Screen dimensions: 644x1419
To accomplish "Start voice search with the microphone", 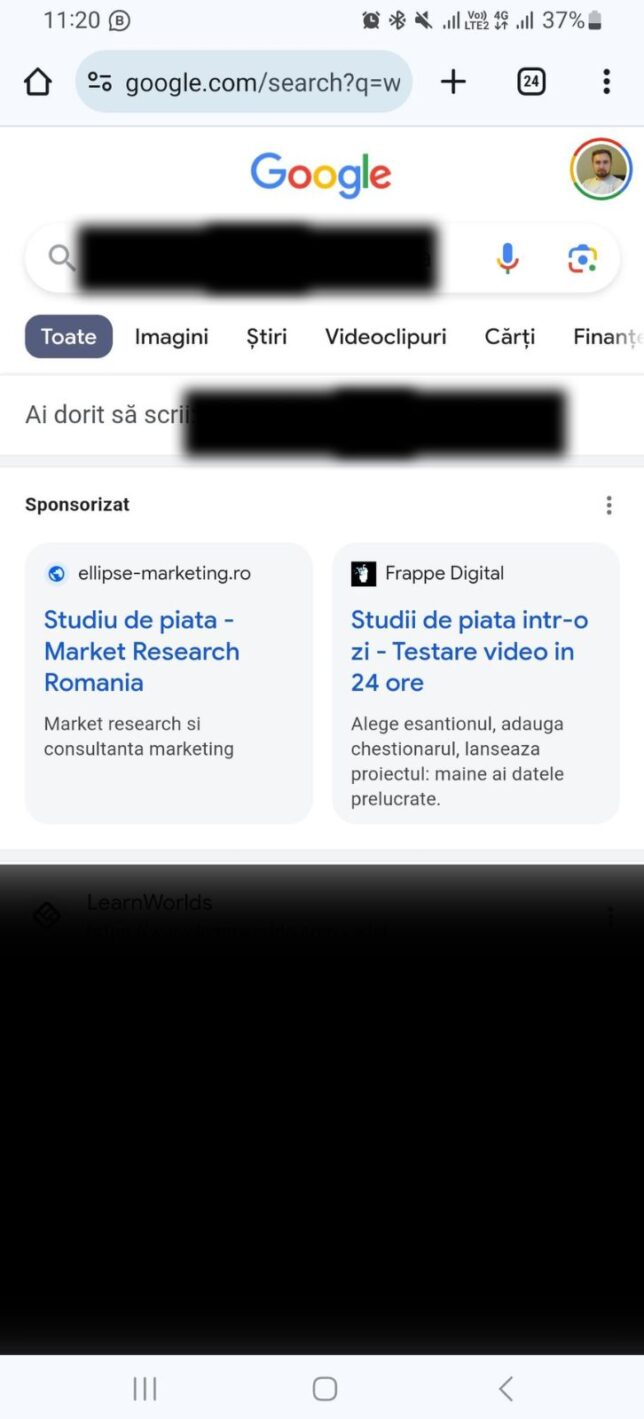I will pos(508,258).
